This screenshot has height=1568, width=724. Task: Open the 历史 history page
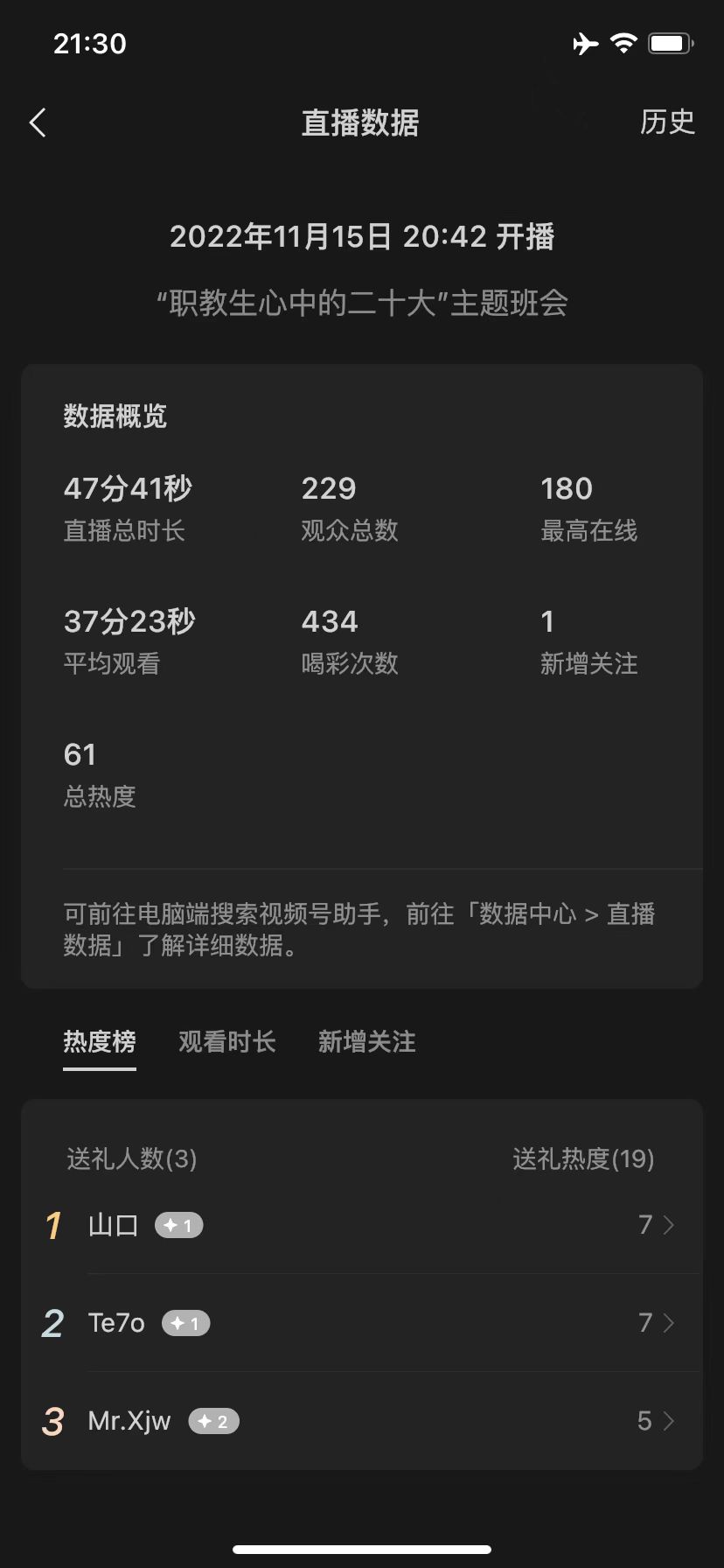coord(667,122)
